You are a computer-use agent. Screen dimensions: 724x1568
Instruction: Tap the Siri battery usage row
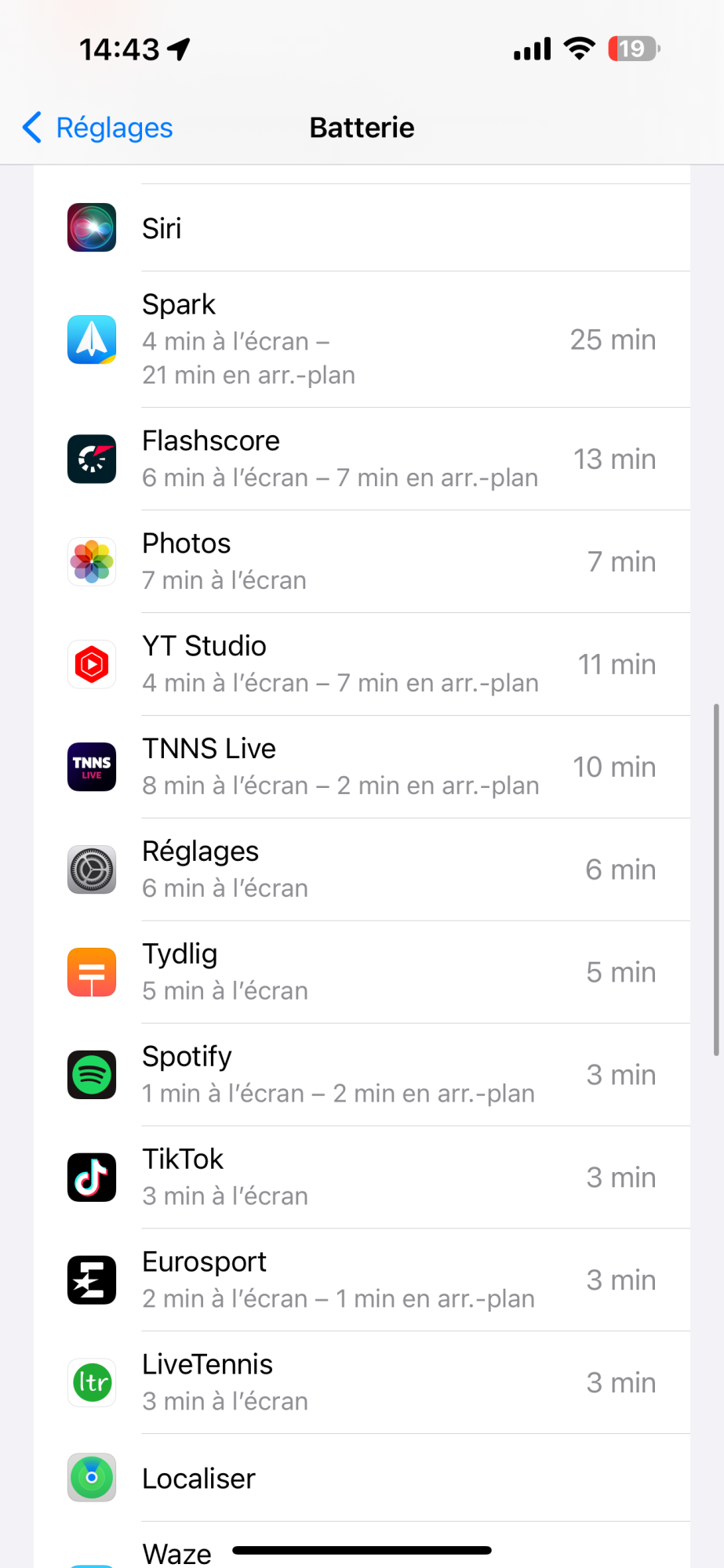361,228
